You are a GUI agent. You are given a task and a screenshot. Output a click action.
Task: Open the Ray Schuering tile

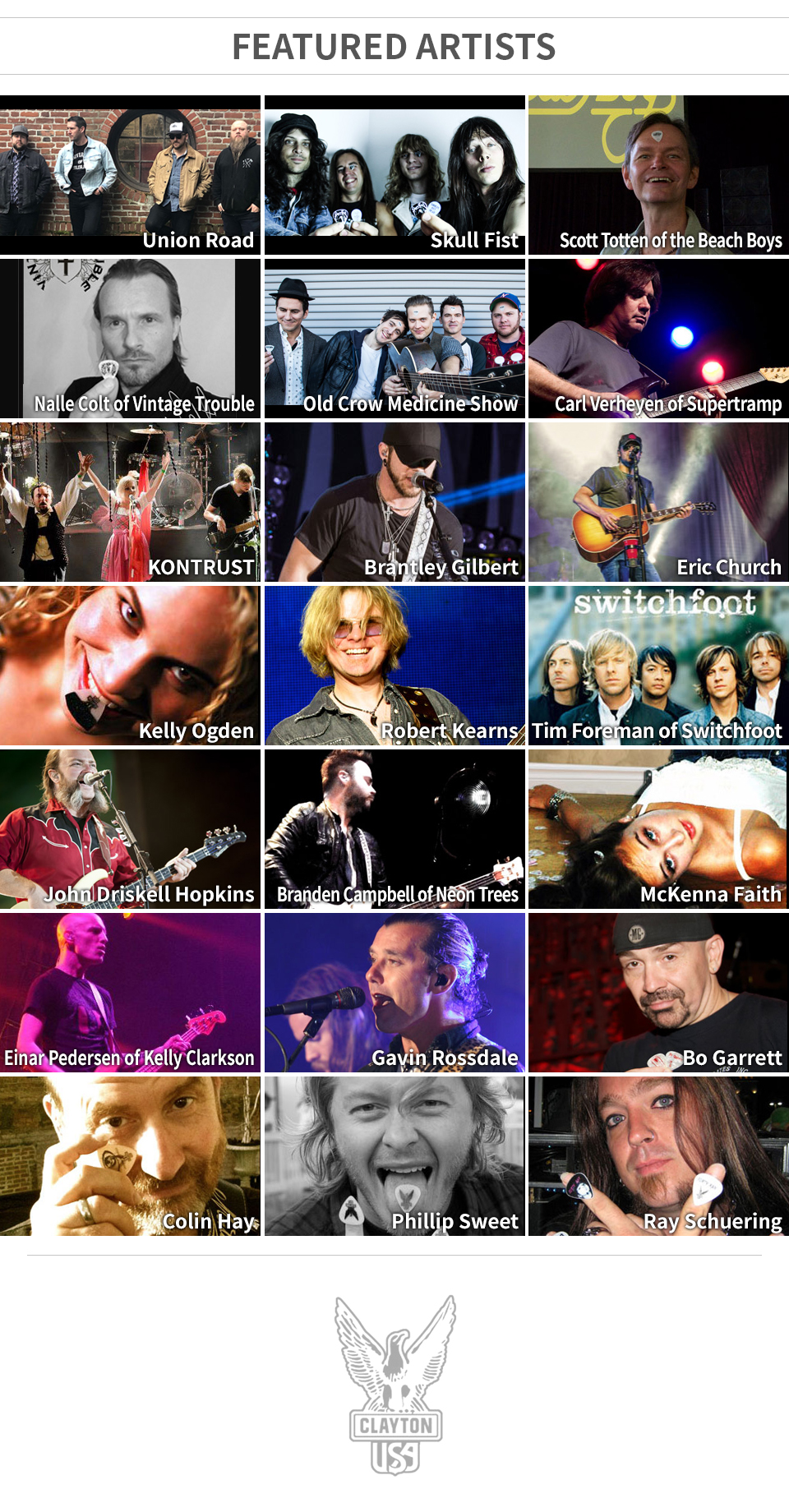click(659, 1156)
